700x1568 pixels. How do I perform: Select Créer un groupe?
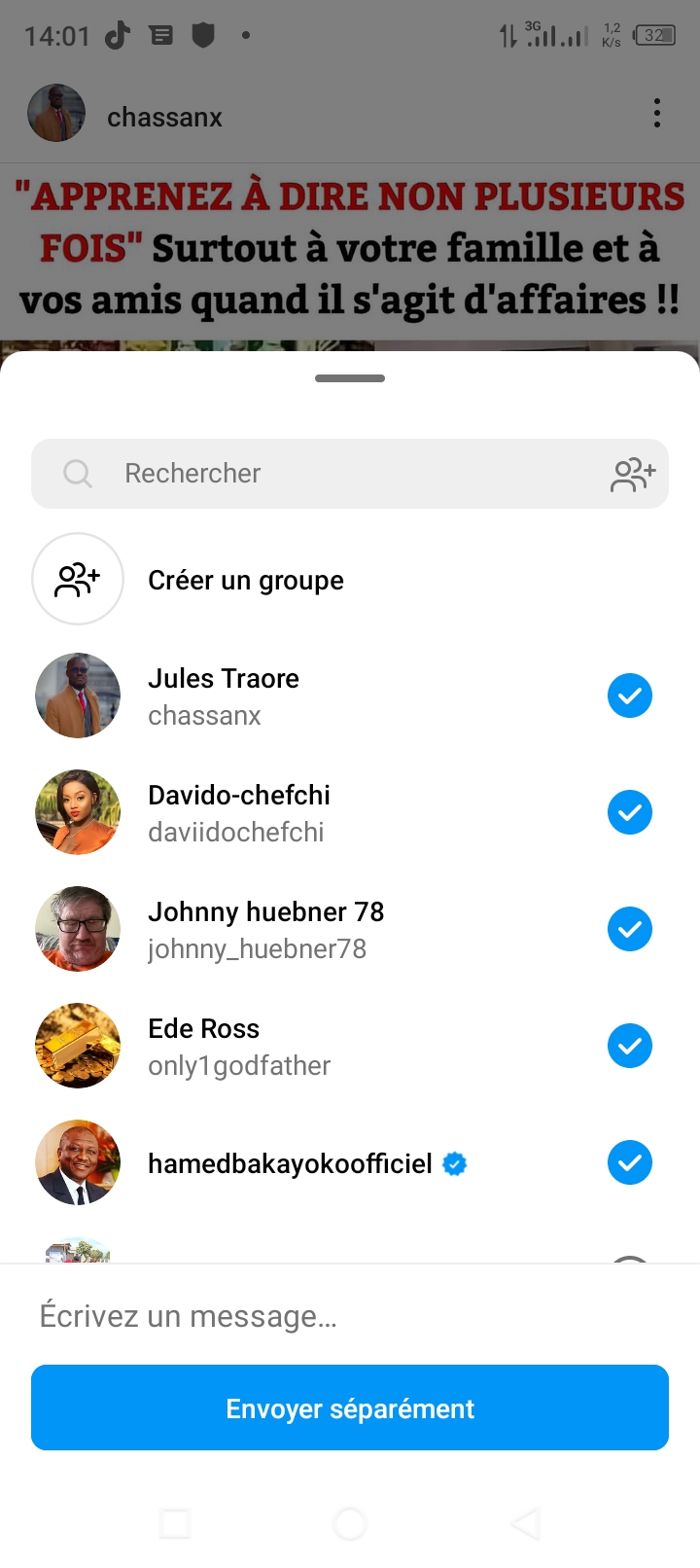245,580
